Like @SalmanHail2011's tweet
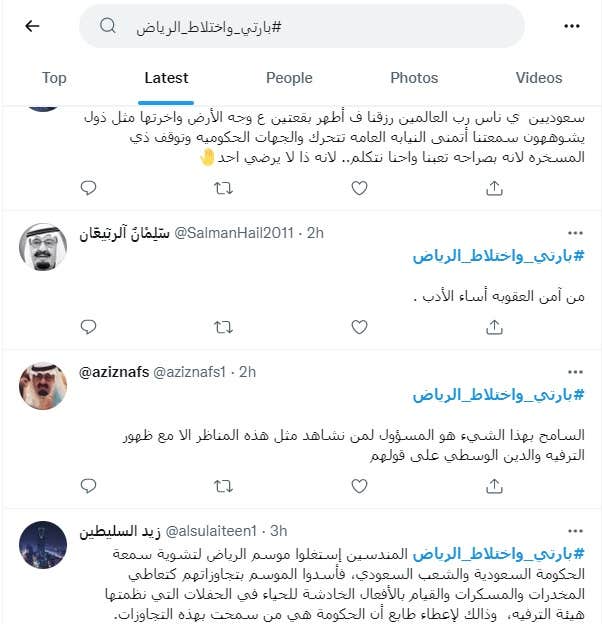The width and height of the screenshot is (602, 624). 359,327
